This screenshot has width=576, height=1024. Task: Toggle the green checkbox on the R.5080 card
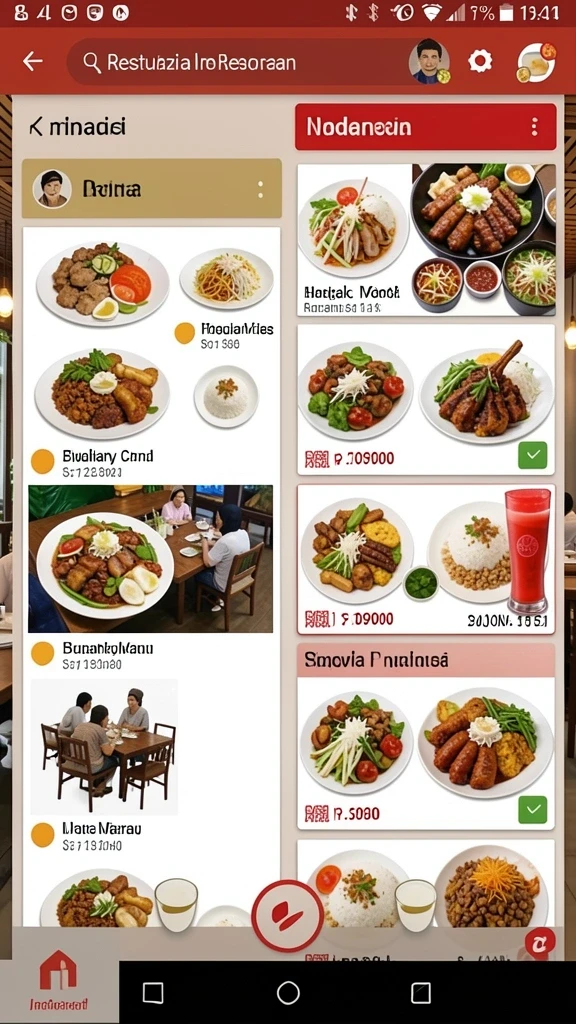point(533,810)
